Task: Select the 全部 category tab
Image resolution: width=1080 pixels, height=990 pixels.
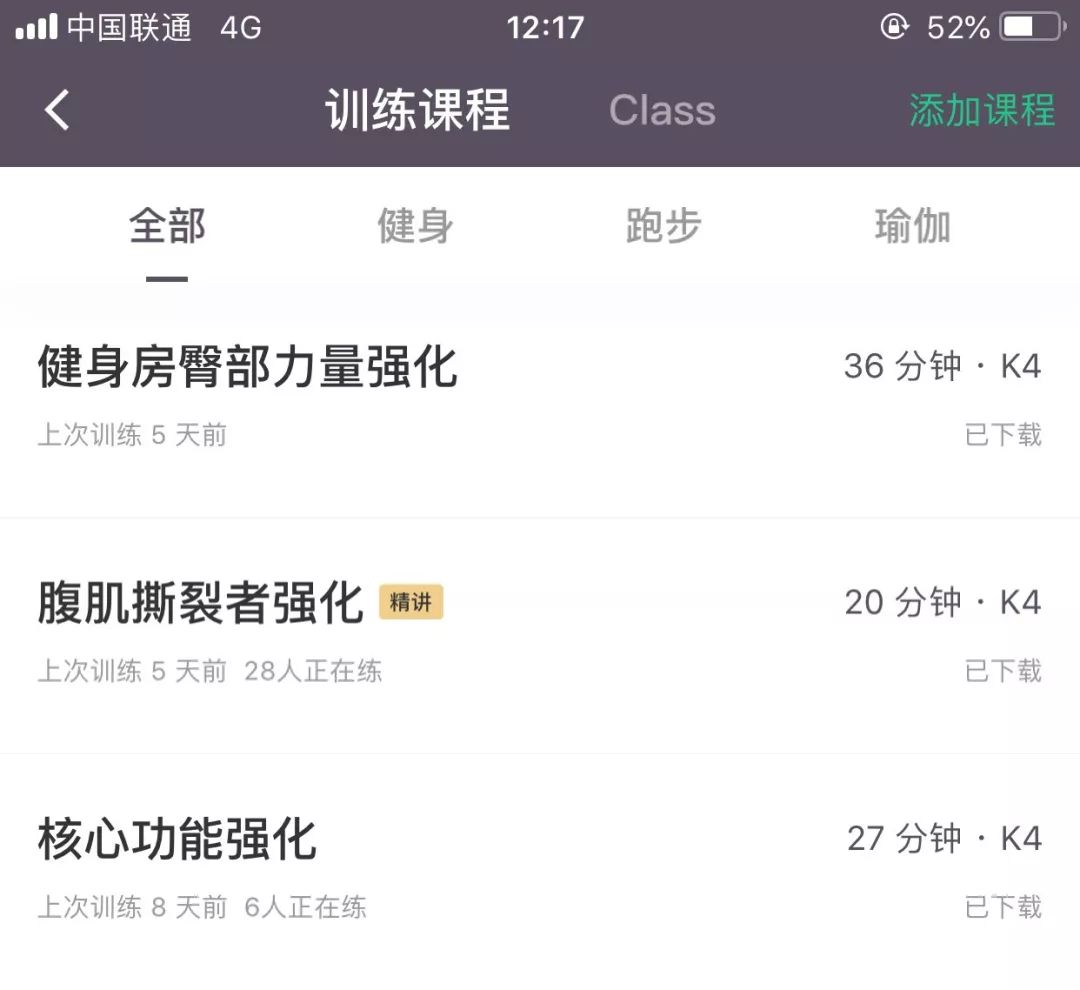Action: click(167, 227)
